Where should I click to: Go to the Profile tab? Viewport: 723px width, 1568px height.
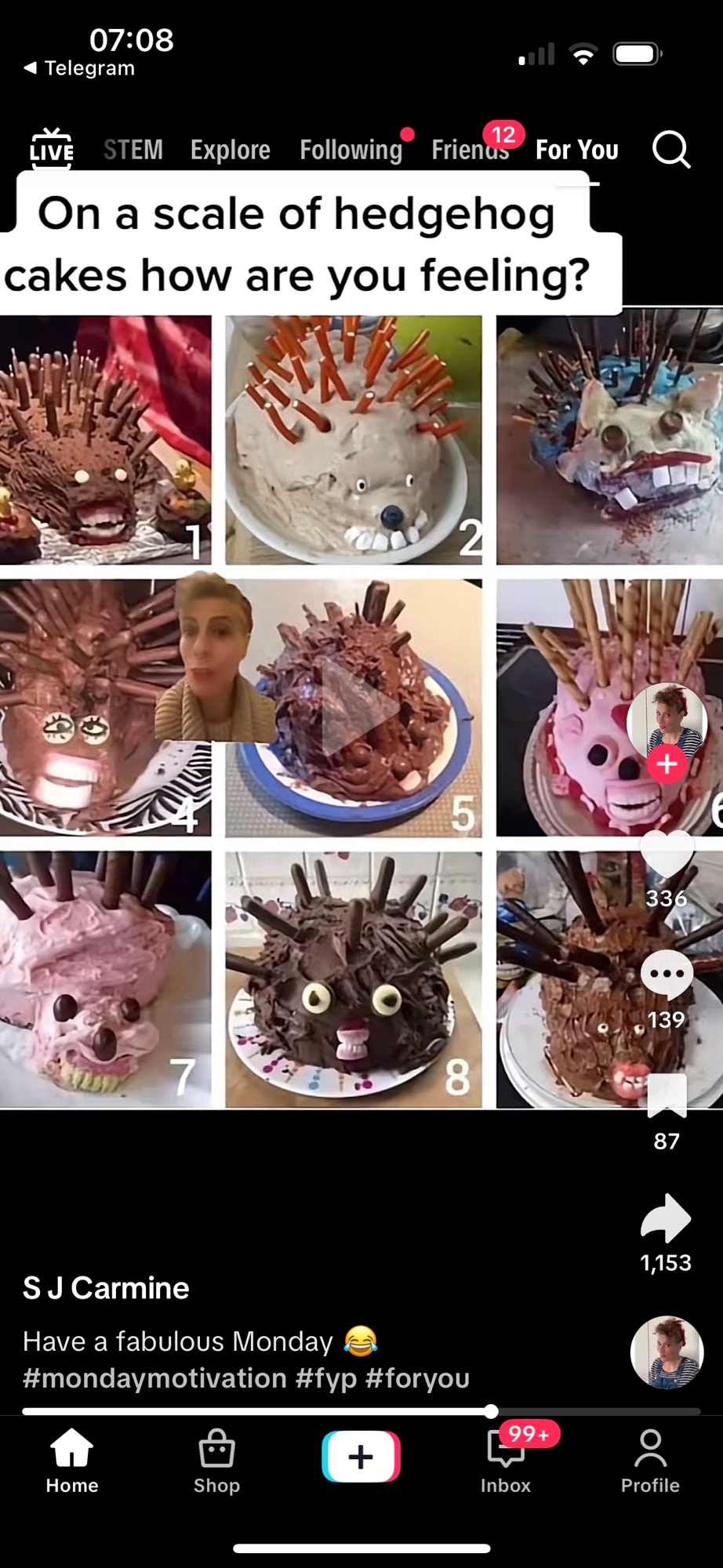pos(650,1461)
